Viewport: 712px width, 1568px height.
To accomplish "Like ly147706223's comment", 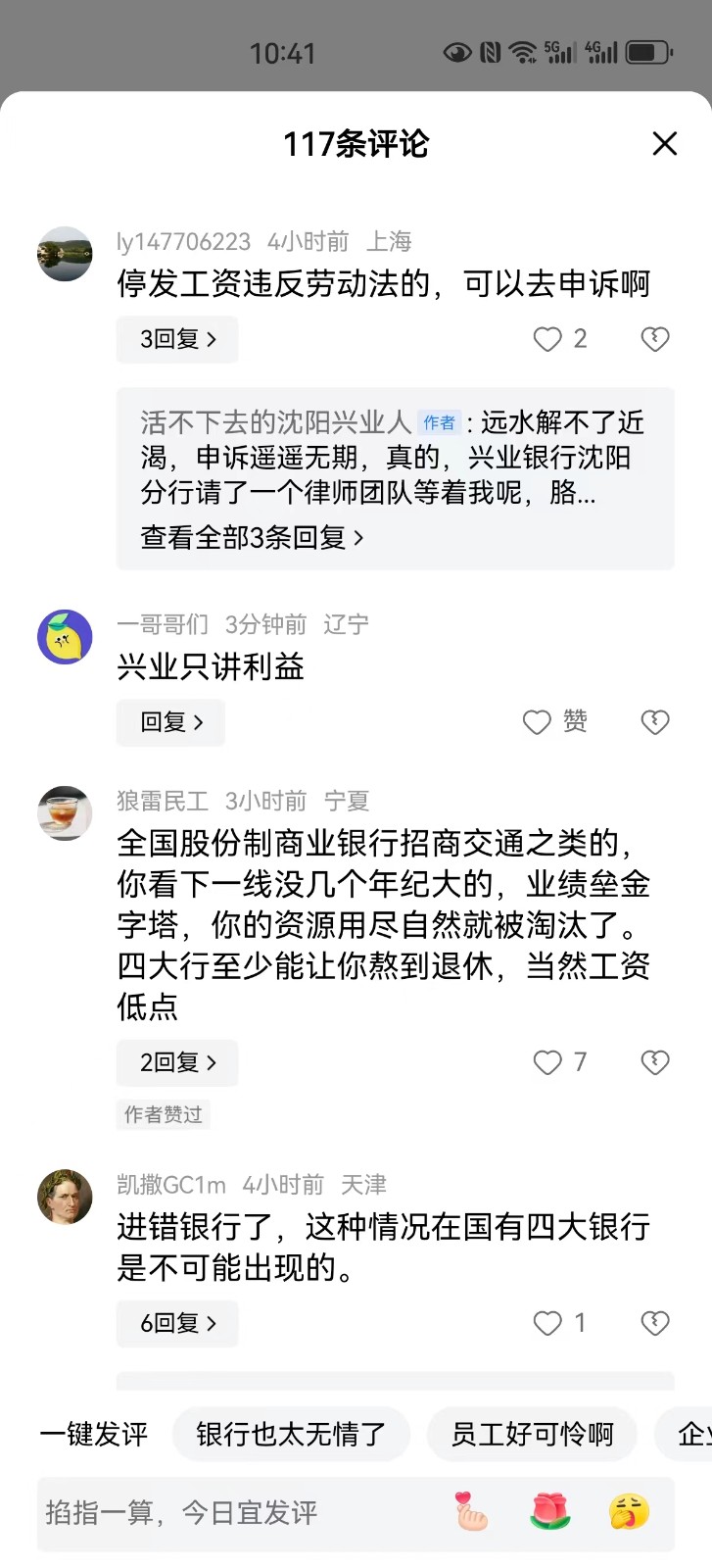I will [547, 339].
